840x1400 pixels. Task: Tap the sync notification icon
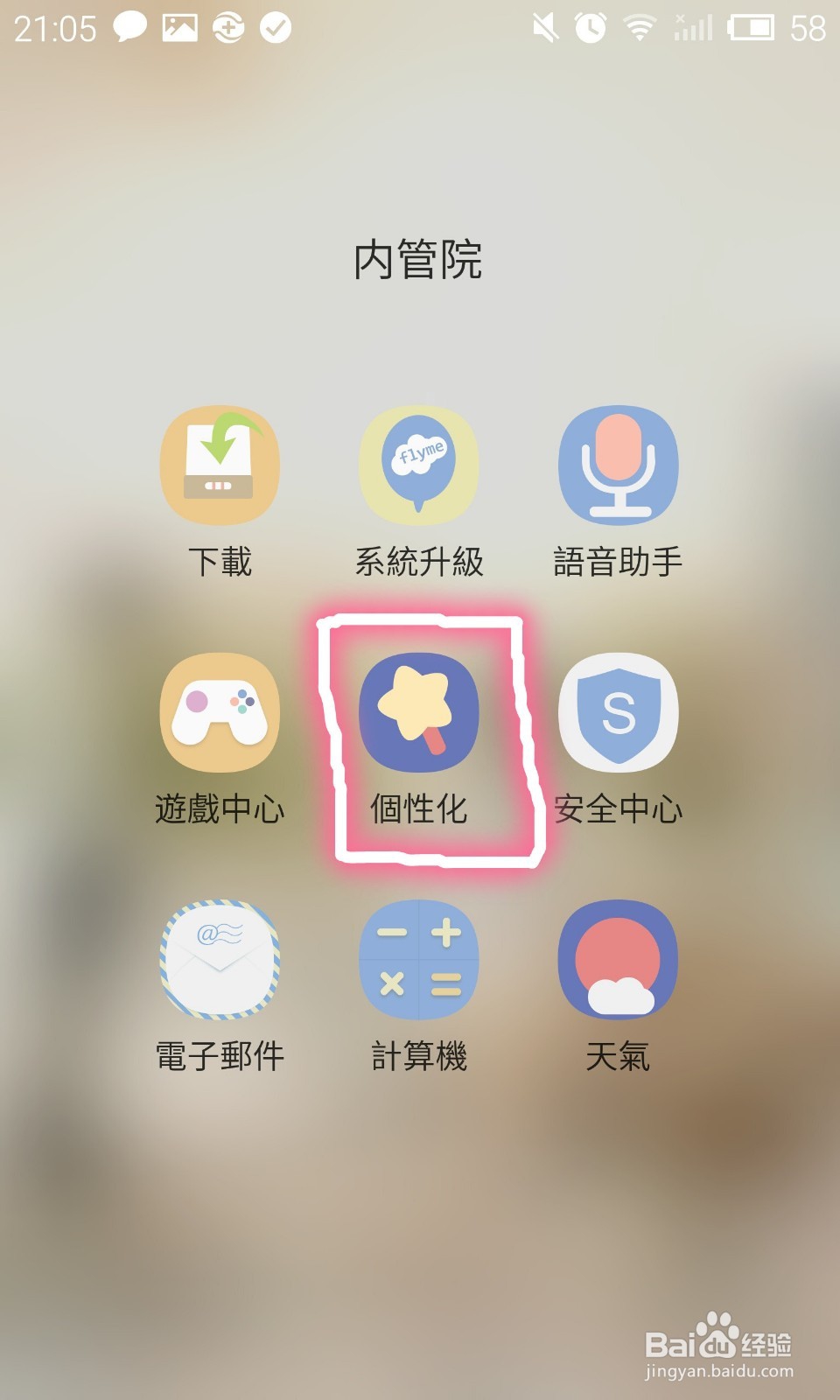point(227,26)
